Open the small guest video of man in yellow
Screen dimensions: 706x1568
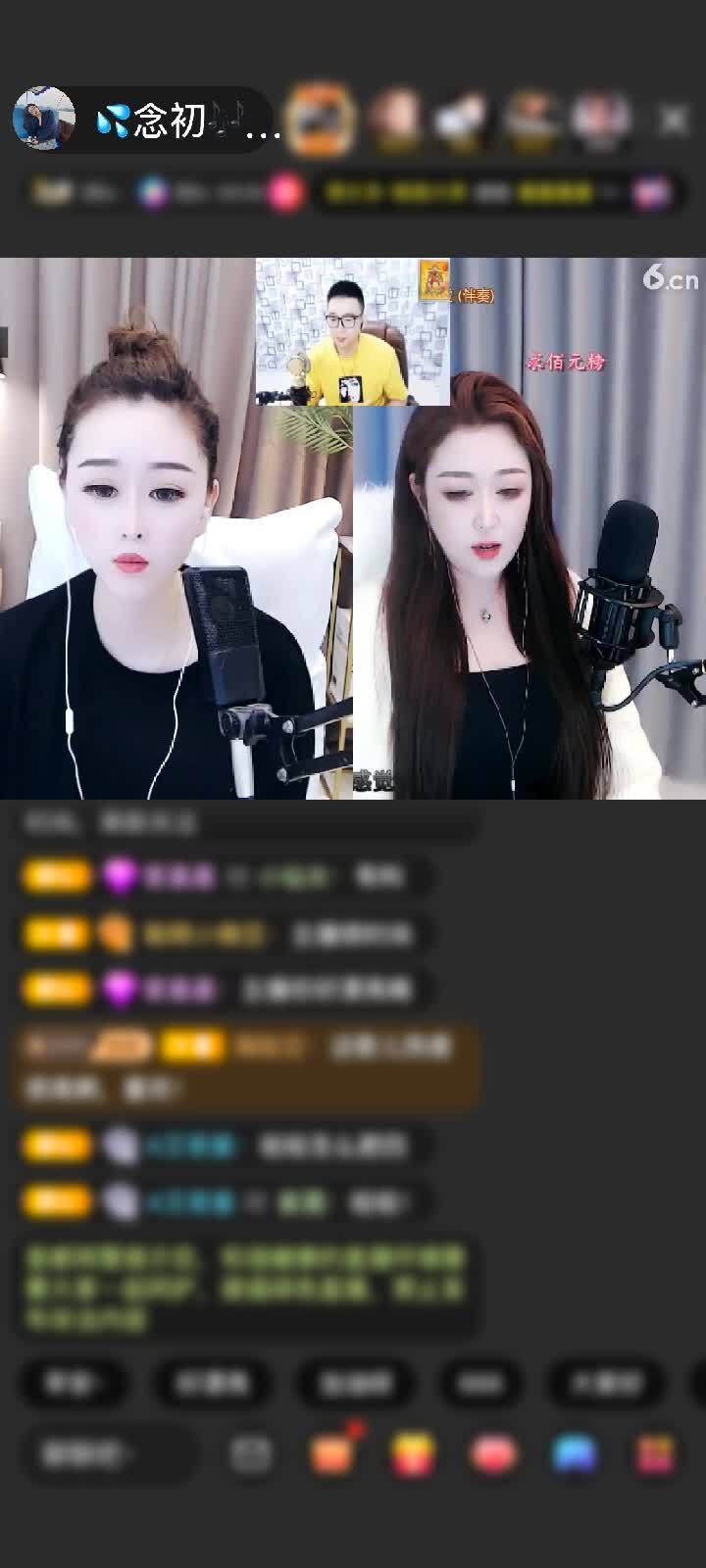353,331
